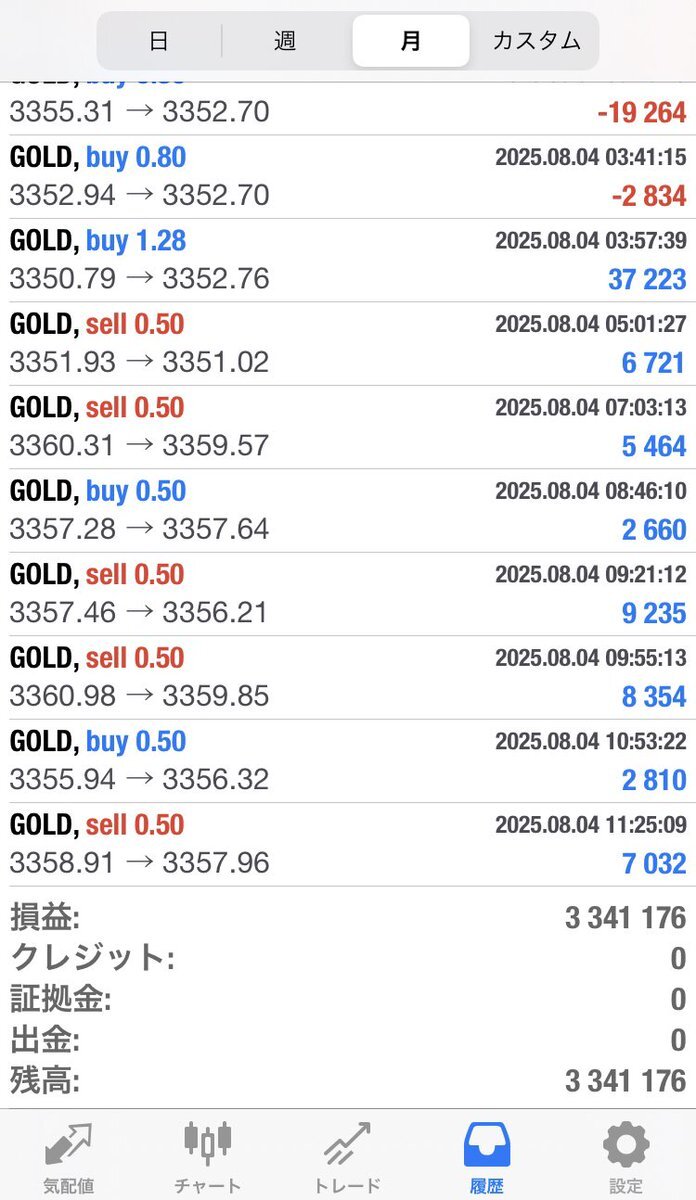Select the 月 period tab
This screenshot has height=1200, width=696.
click(411, 41)
